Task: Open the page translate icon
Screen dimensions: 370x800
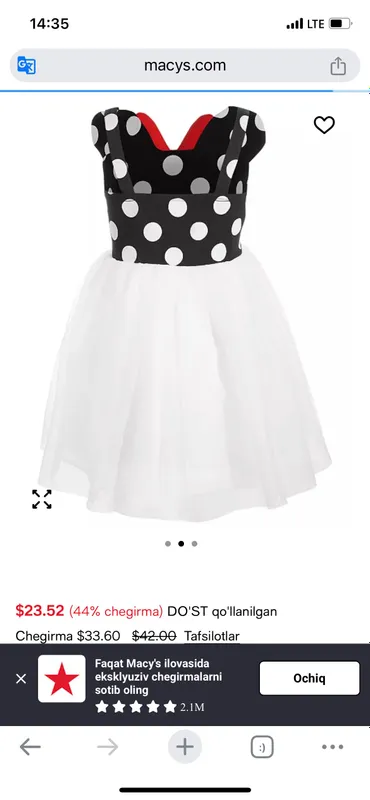Action: click(26, 65)
